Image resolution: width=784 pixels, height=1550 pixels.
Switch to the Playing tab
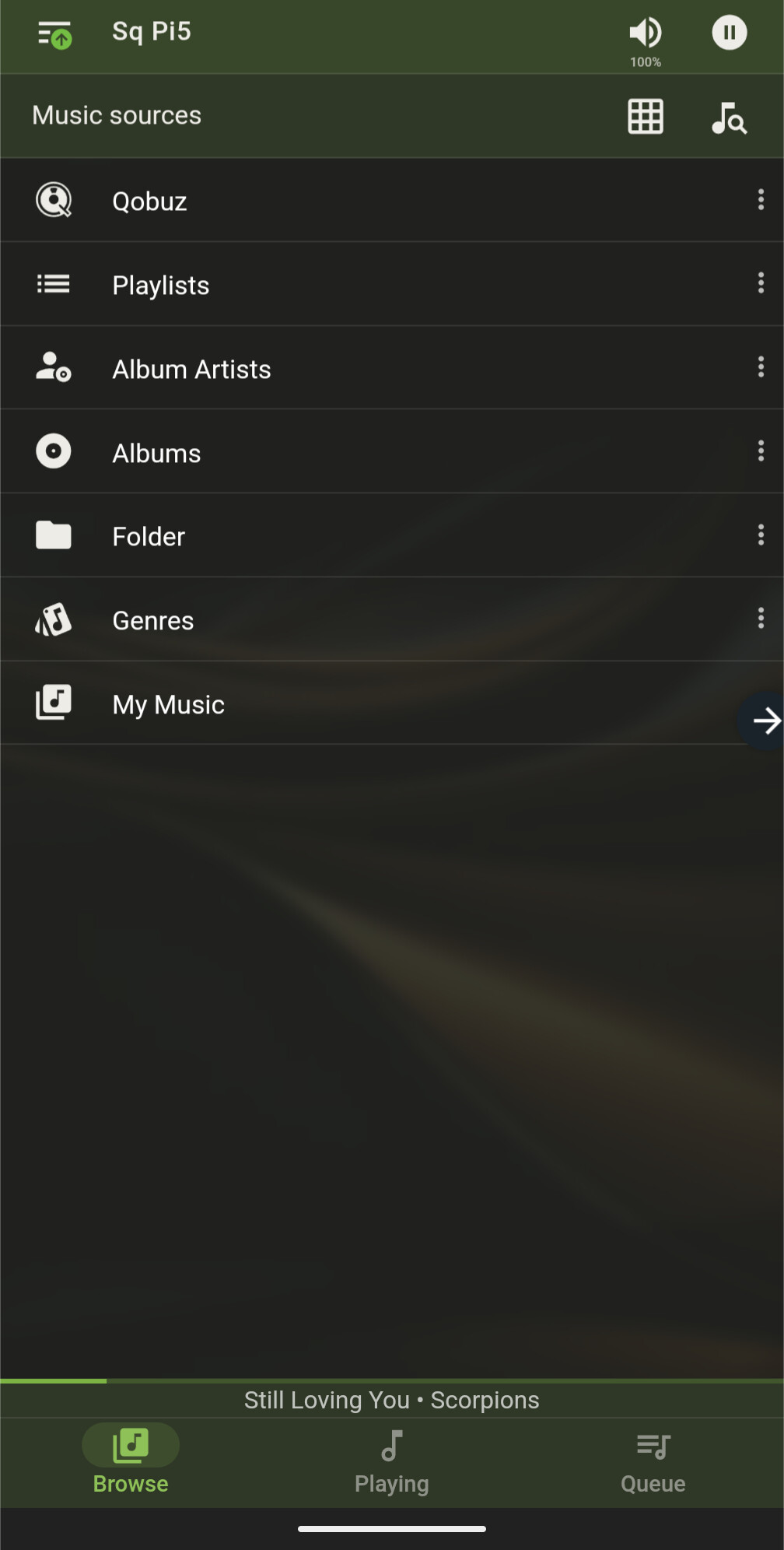tap(392, 1463)
